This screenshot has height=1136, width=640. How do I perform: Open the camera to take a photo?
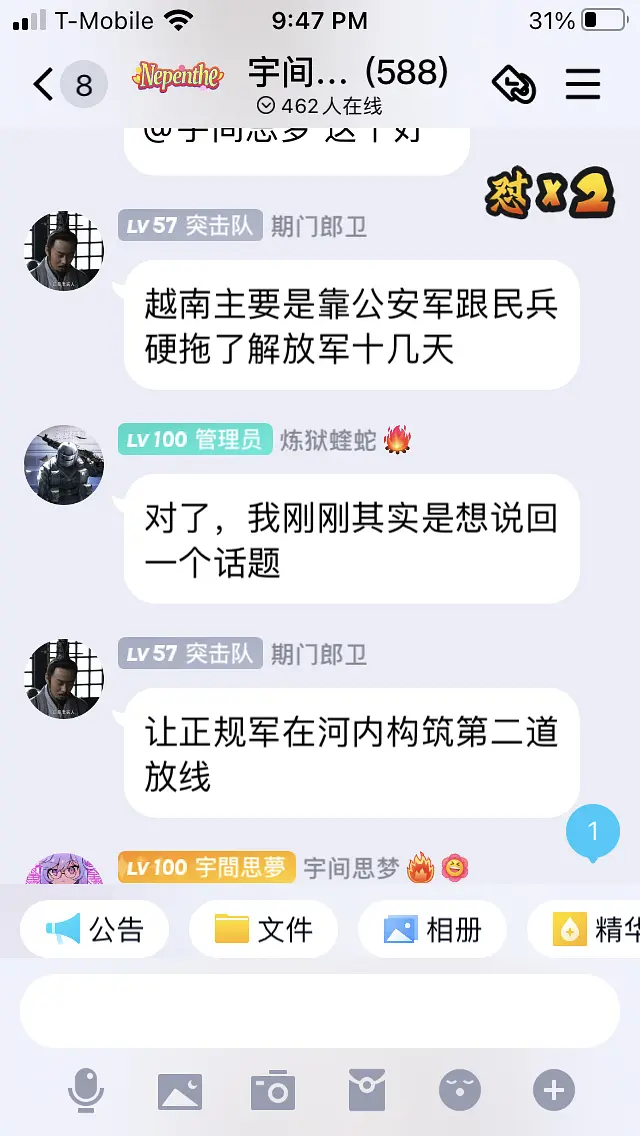click(273, 1090)
